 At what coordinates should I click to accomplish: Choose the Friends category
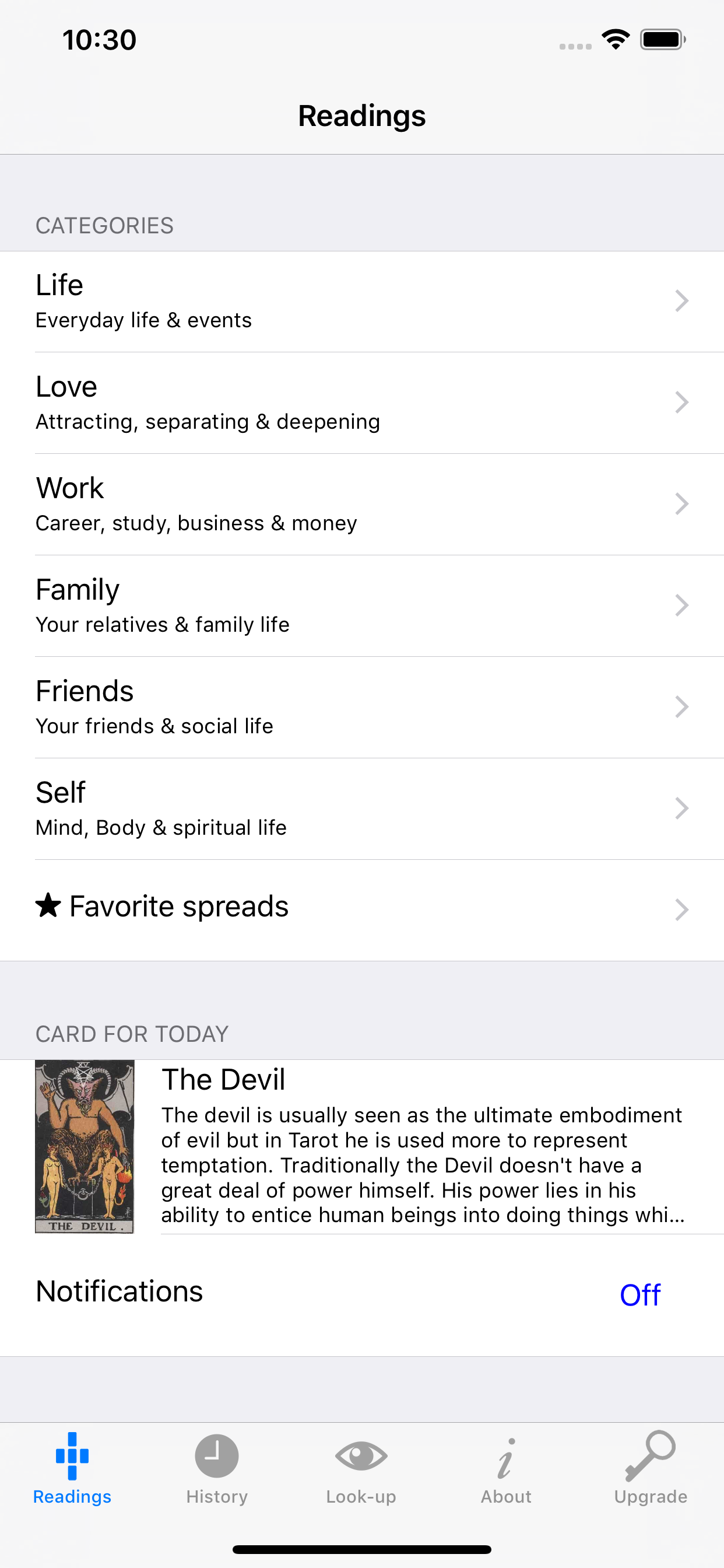[x=362, y=708]
